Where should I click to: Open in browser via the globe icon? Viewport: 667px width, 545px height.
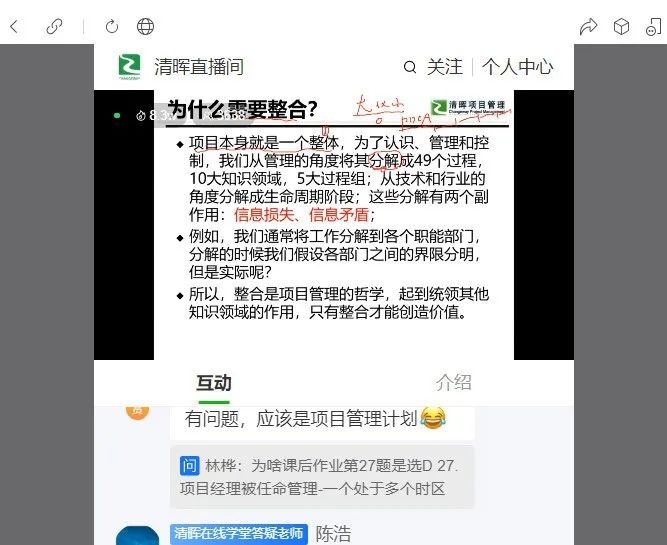tap(145, 27)
